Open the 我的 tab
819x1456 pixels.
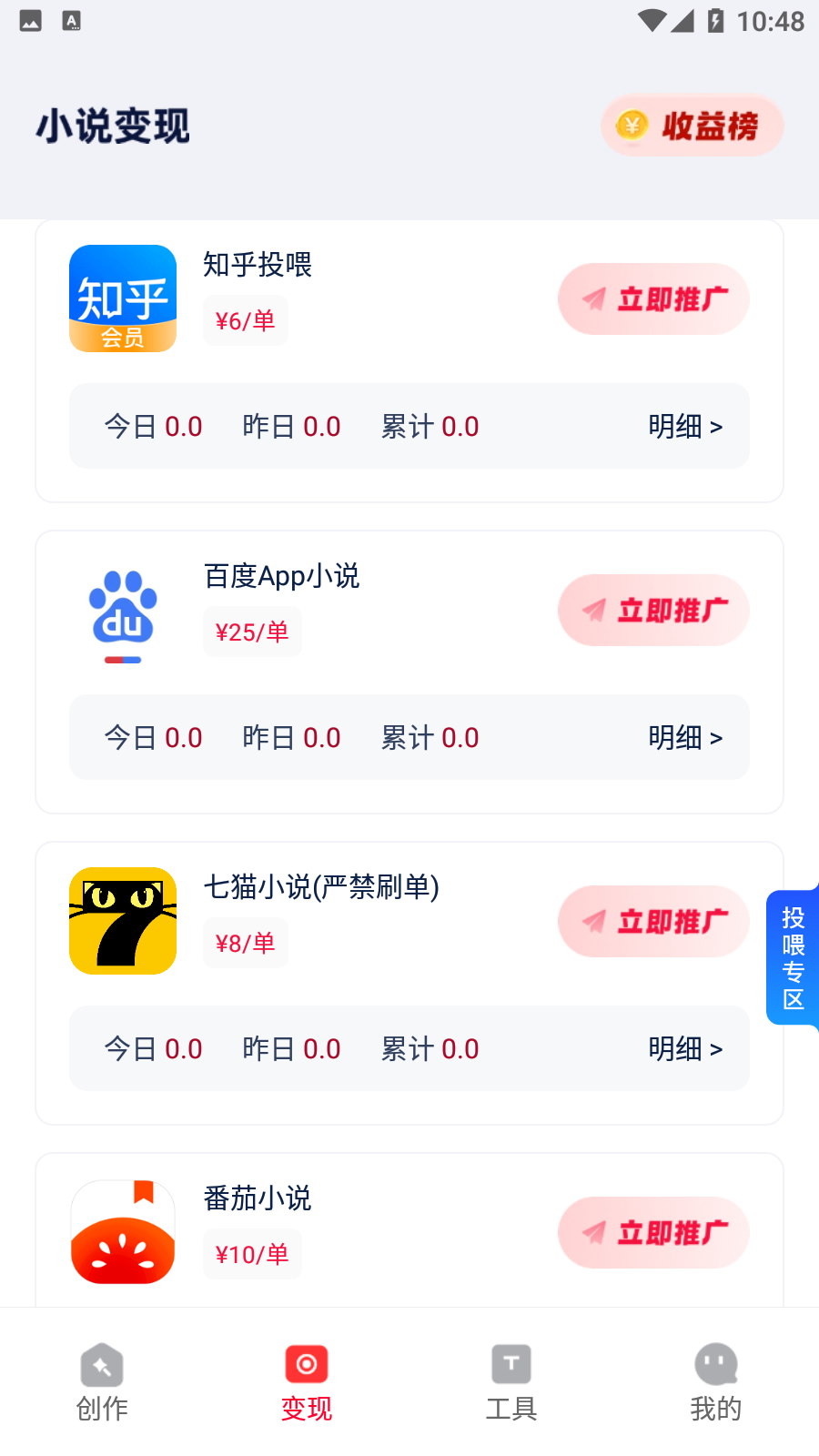click(716, 1383)
